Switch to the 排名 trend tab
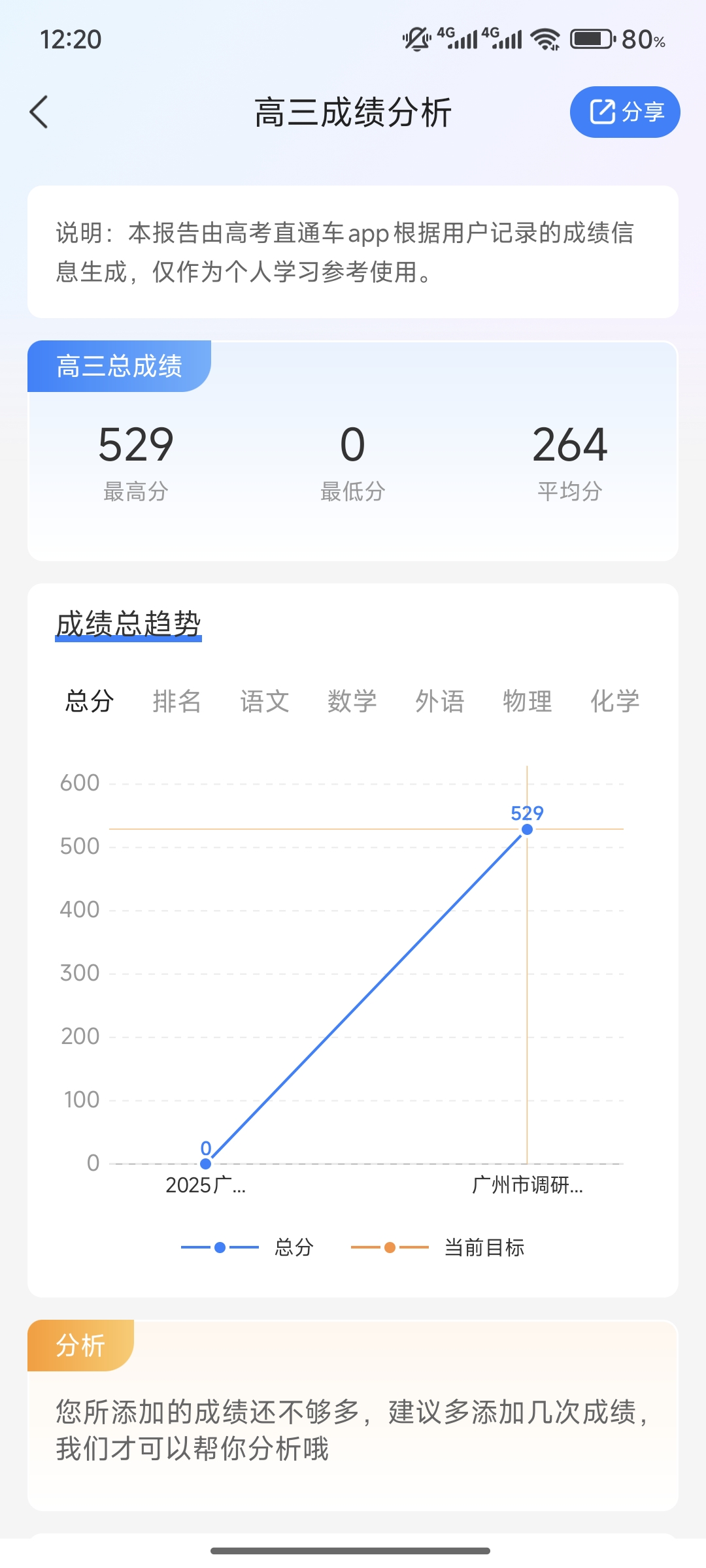This screenshot has width=706, height=1568. coord(177,701)
